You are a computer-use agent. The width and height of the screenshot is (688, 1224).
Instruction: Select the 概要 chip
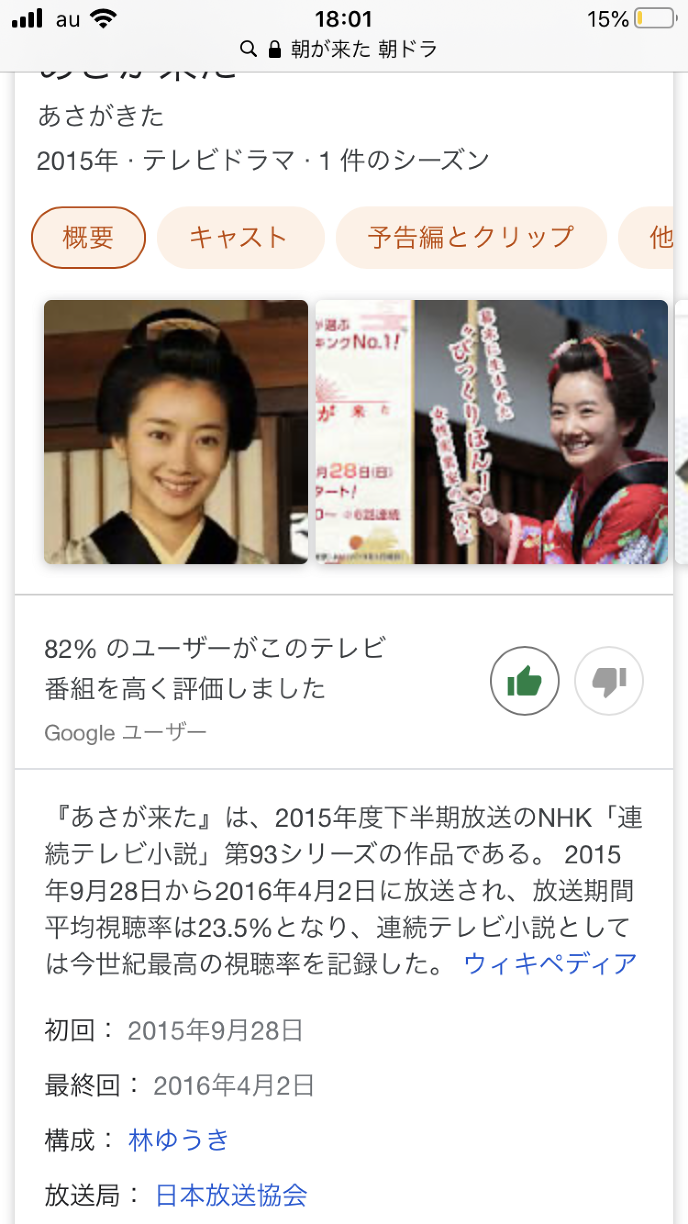(x=89, y=238)
